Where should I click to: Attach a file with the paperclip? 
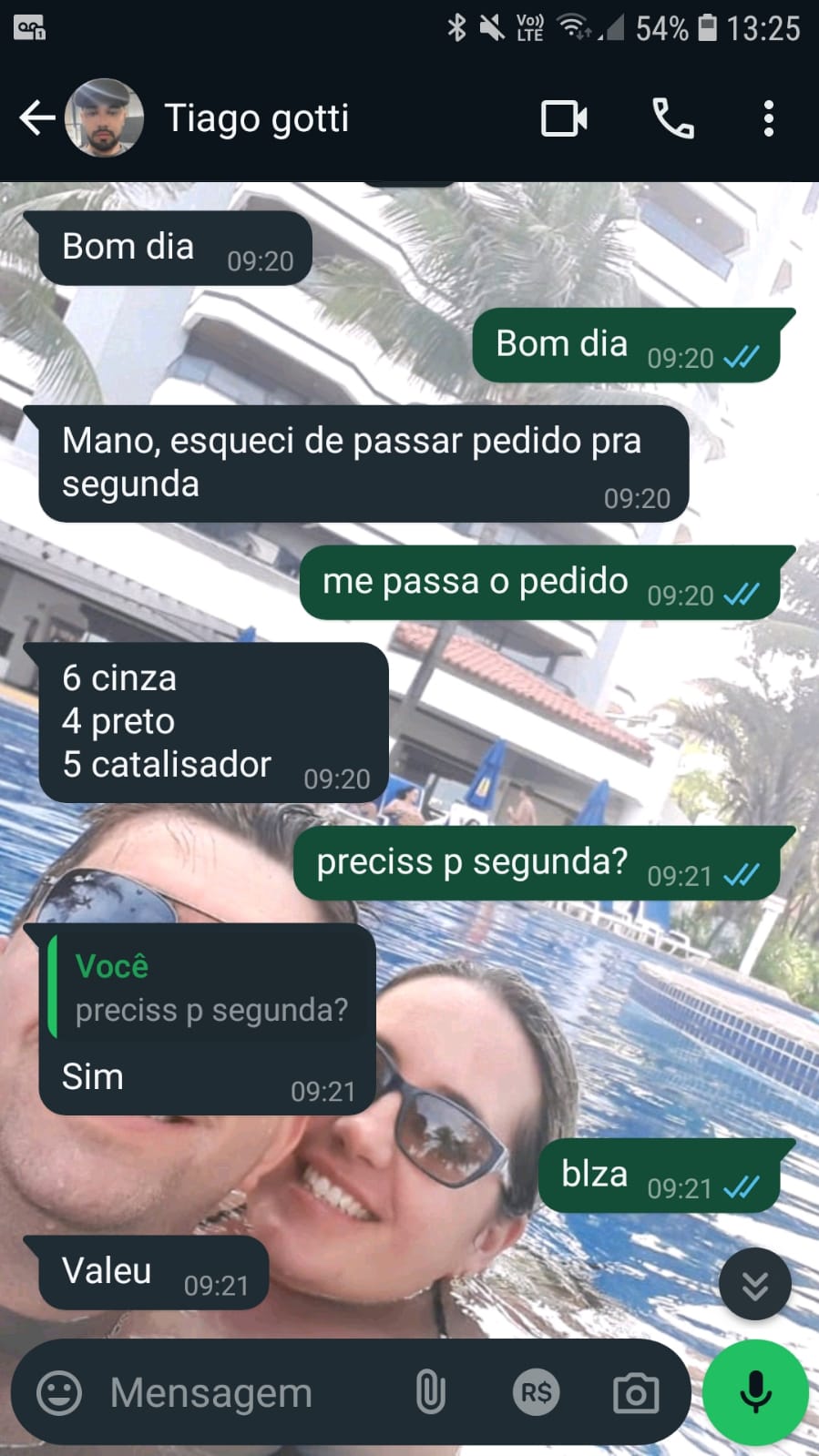430,1393
